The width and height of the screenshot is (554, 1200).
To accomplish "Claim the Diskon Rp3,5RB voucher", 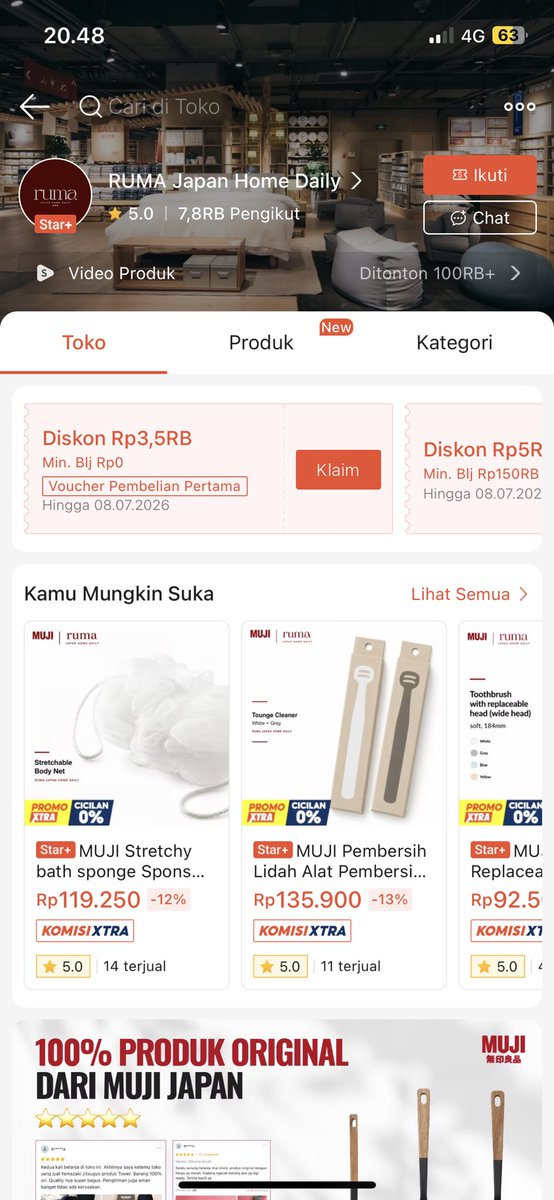I will 338,469.
